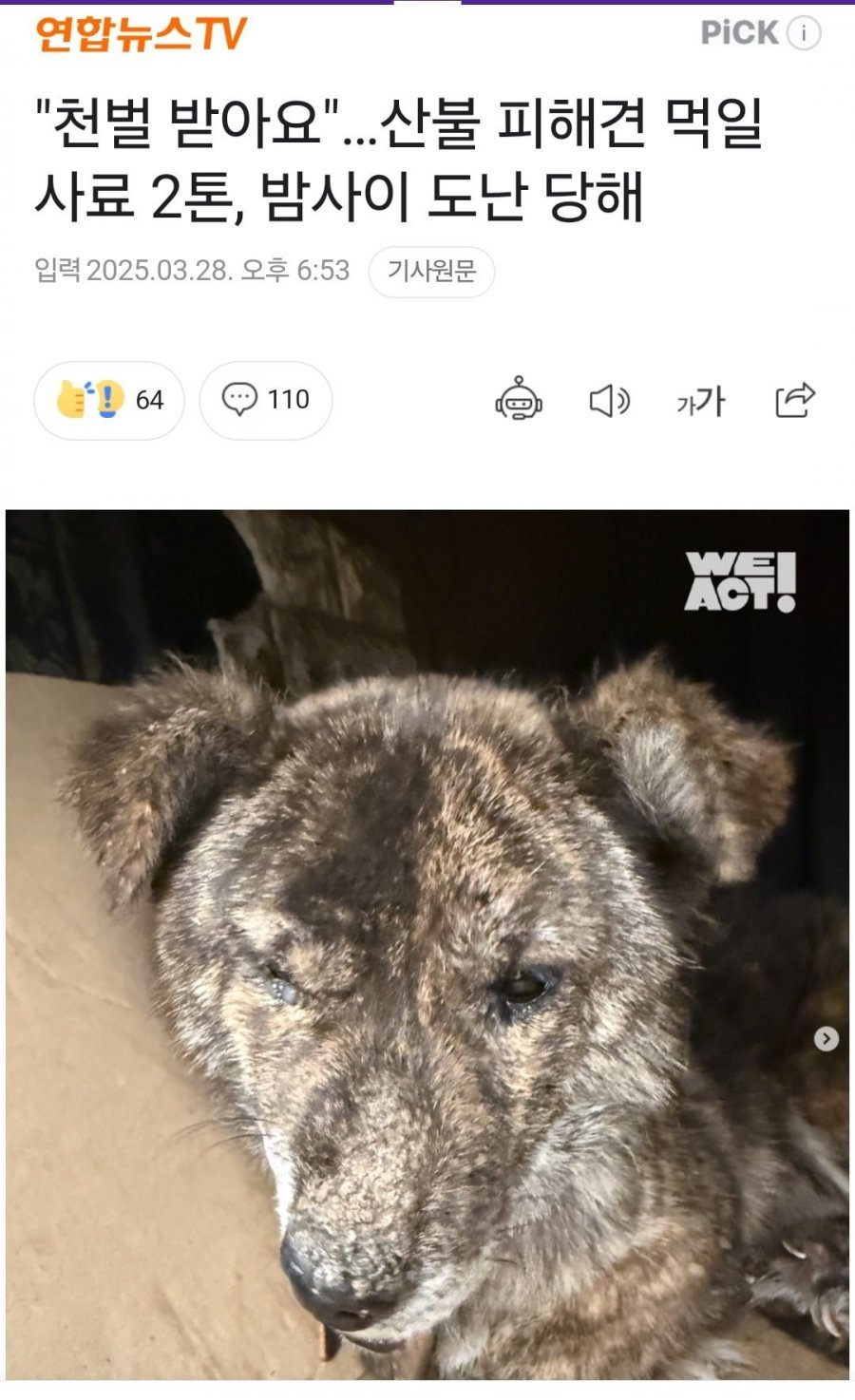Listen to the article with the speaker icon

[x=609, y=401]
